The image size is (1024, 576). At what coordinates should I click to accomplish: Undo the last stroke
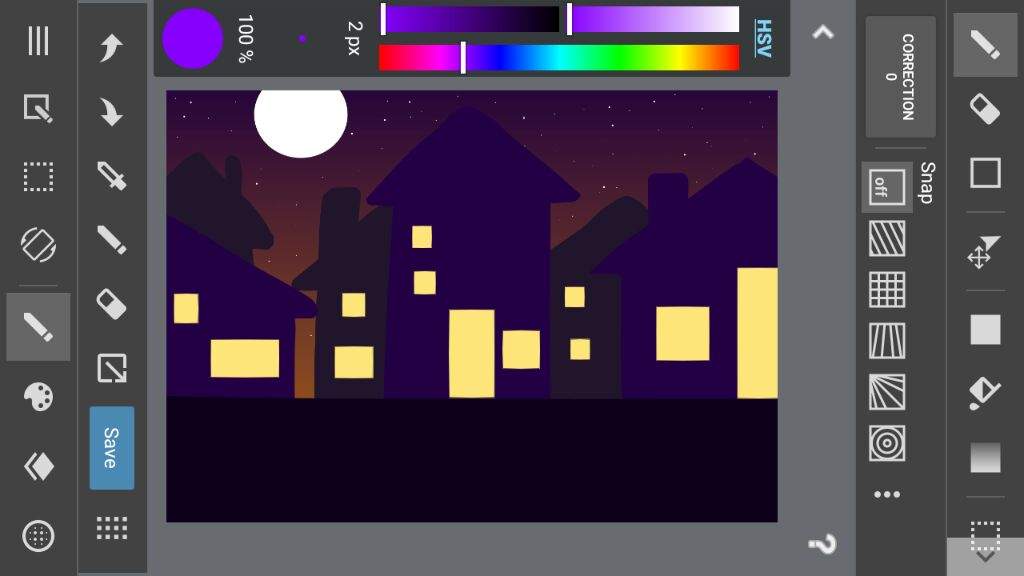tap(111, 47)
